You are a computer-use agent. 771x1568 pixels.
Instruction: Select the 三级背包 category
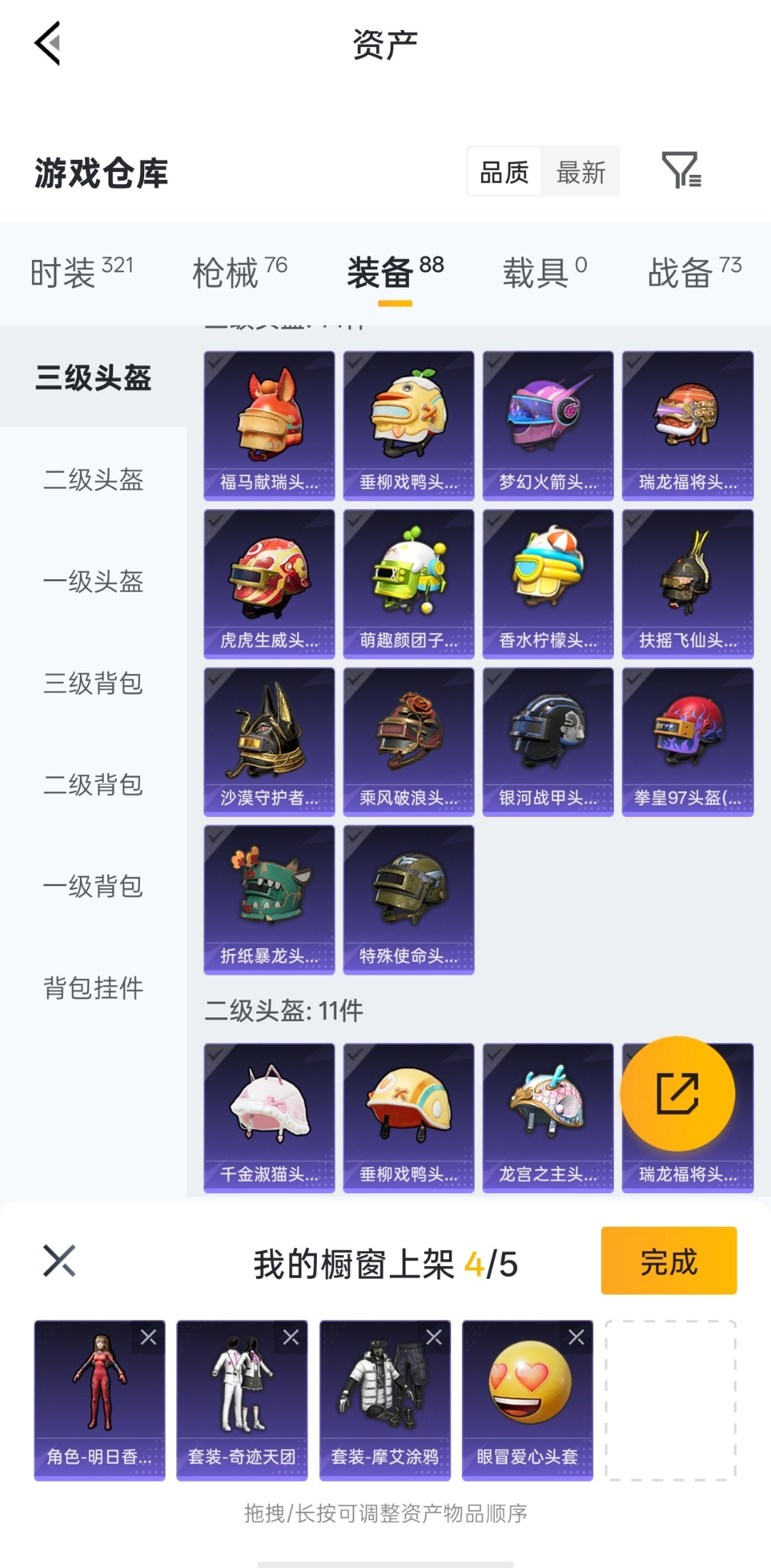click(x=94, y=683)
